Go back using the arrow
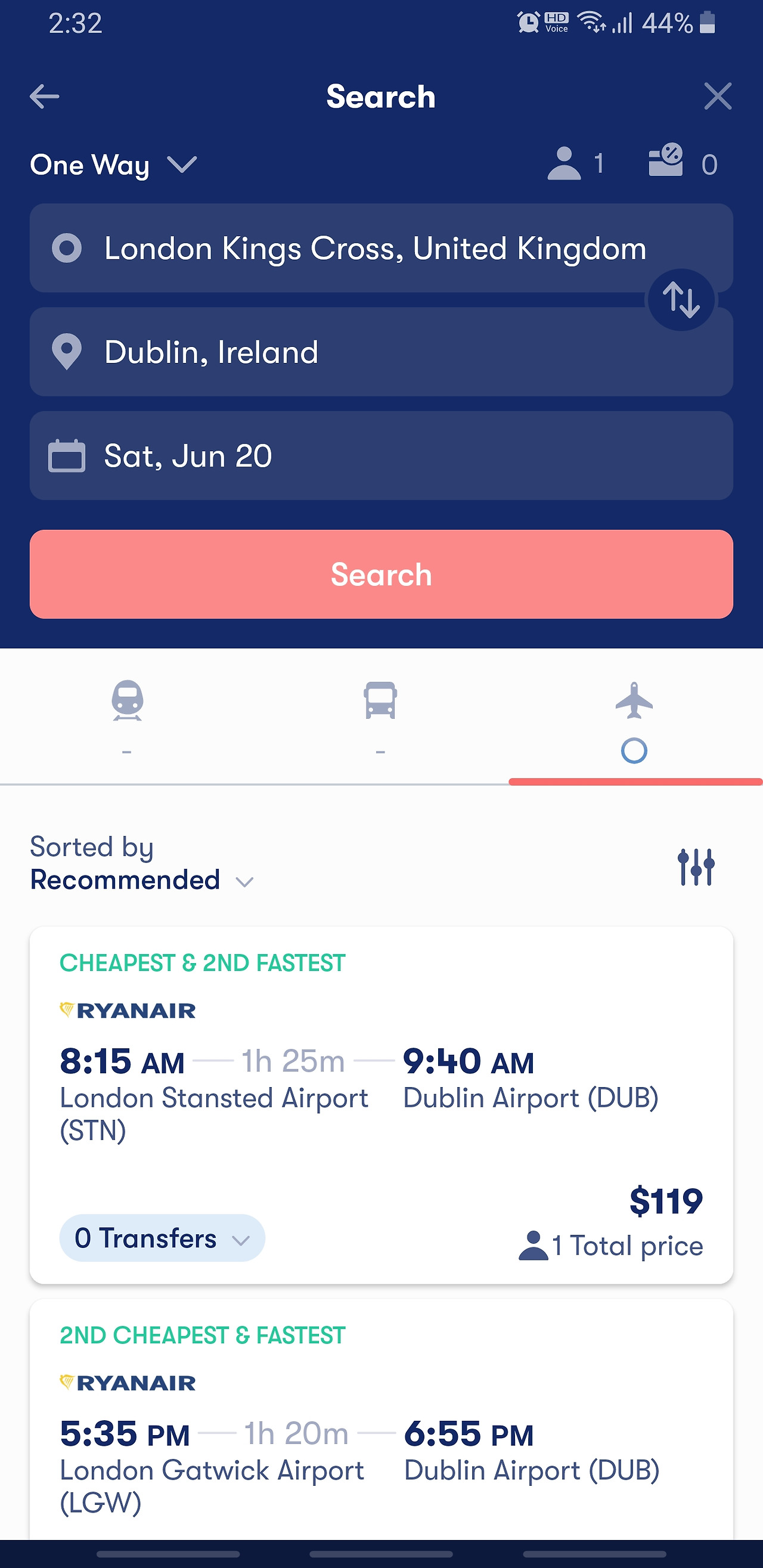 click(x=45, y=96)
